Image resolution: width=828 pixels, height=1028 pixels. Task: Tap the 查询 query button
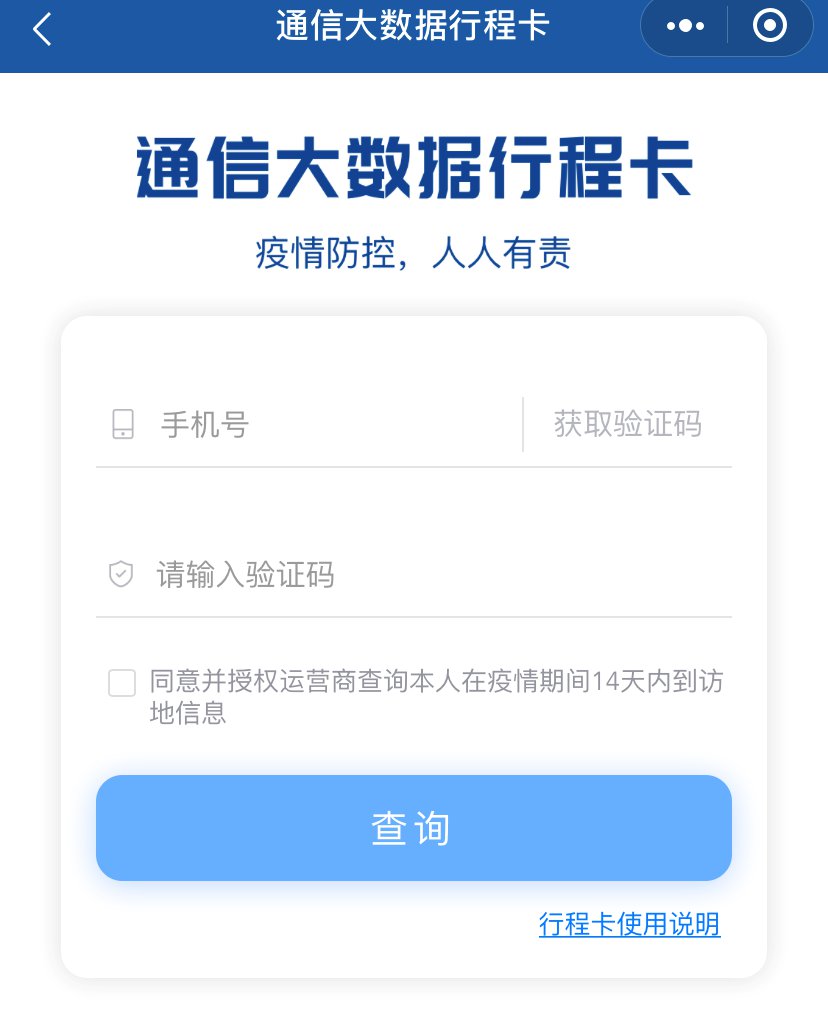(x=414, y=828)
